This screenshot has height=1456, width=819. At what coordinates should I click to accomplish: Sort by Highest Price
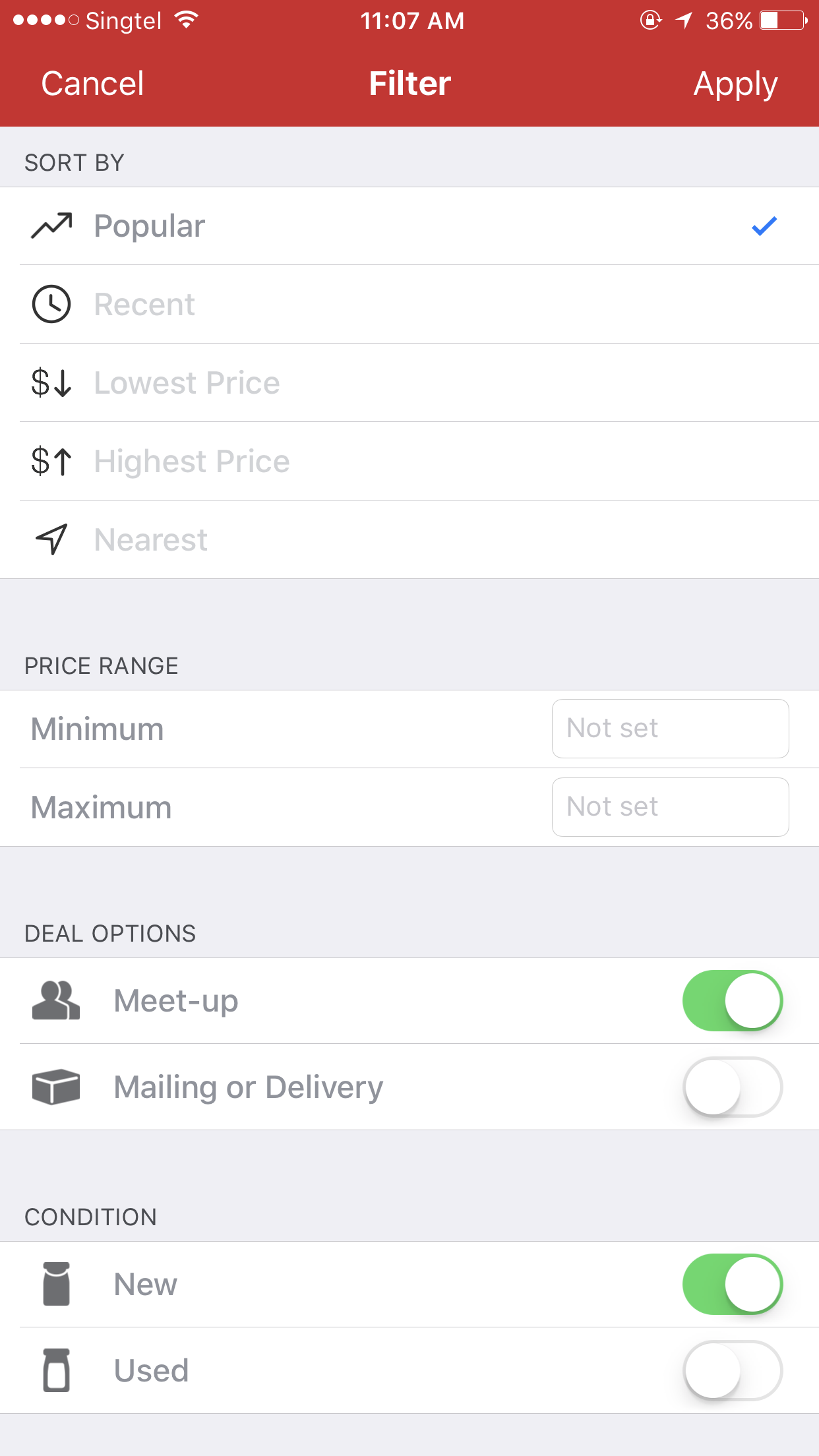(x=409, y=462)
